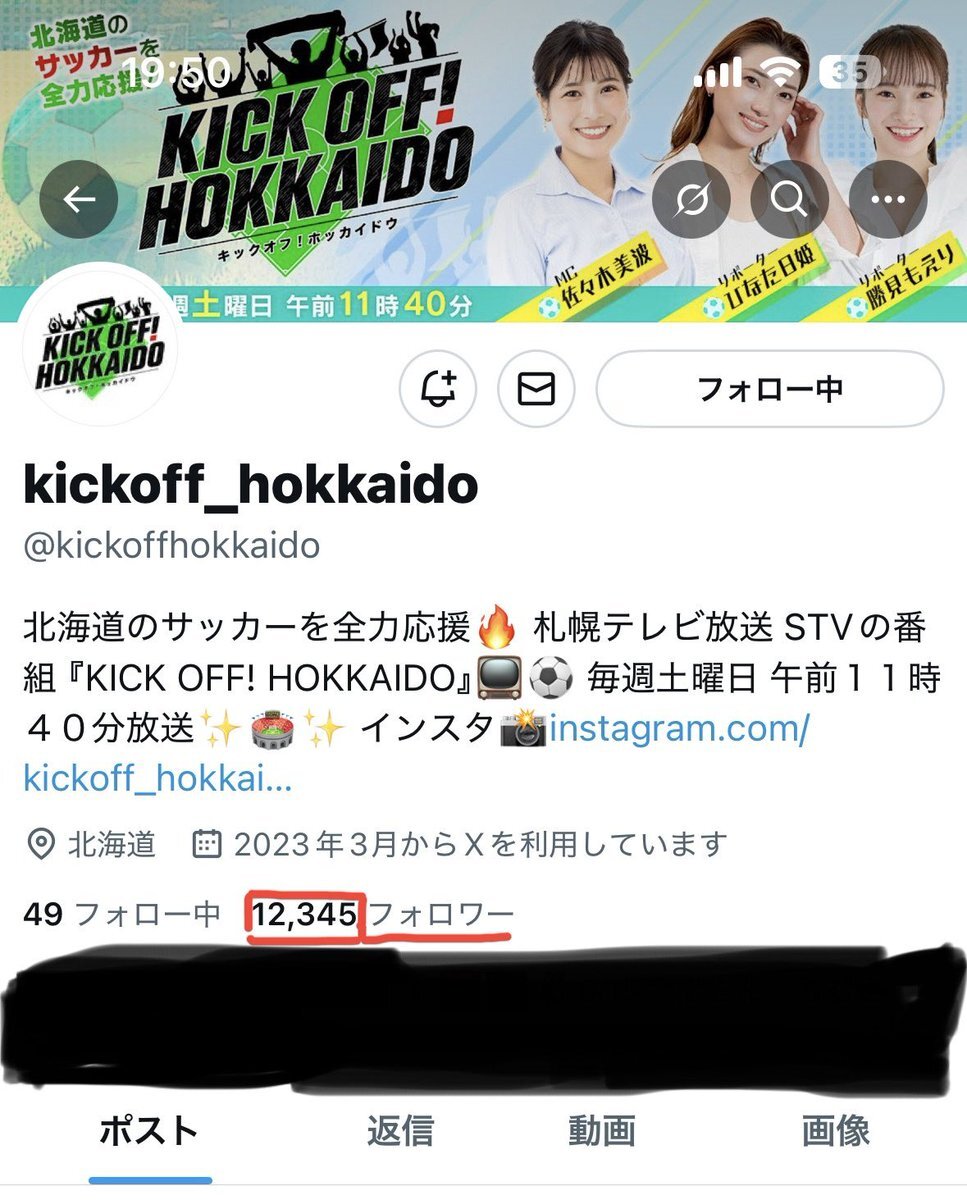The height and width of the screenshot is (1200, 967).
Task: Switch to the 画像 tab
Action: click(x=835, y=1132)
